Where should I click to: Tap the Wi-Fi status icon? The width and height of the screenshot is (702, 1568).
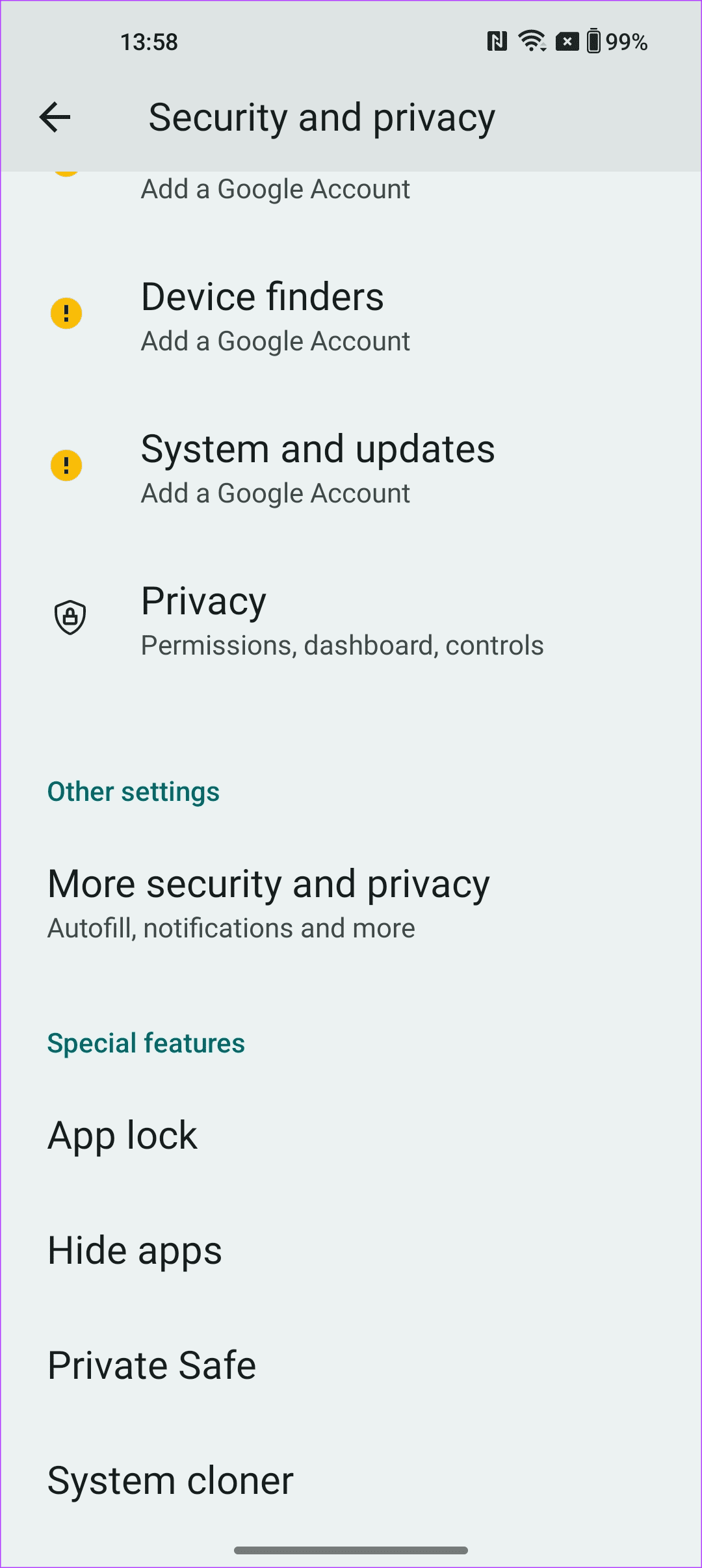tap(532, 41)
